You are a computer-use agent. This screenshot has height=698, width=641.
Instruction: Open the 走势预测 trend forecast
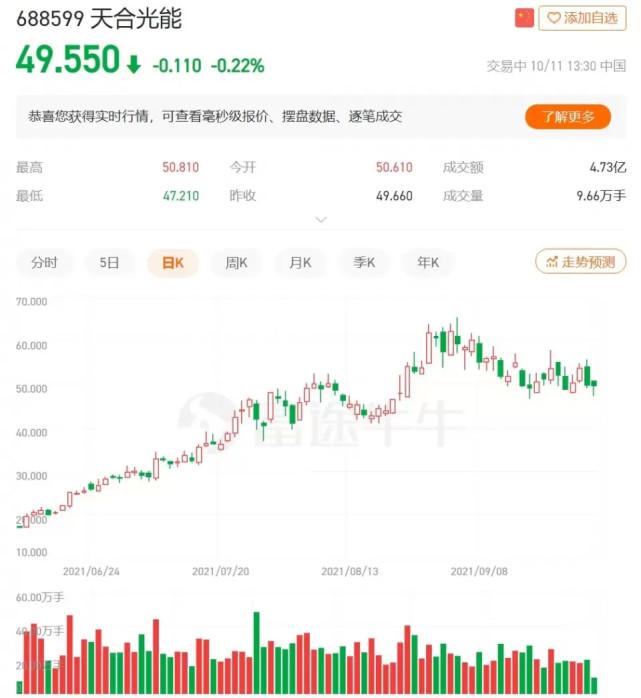580,262
